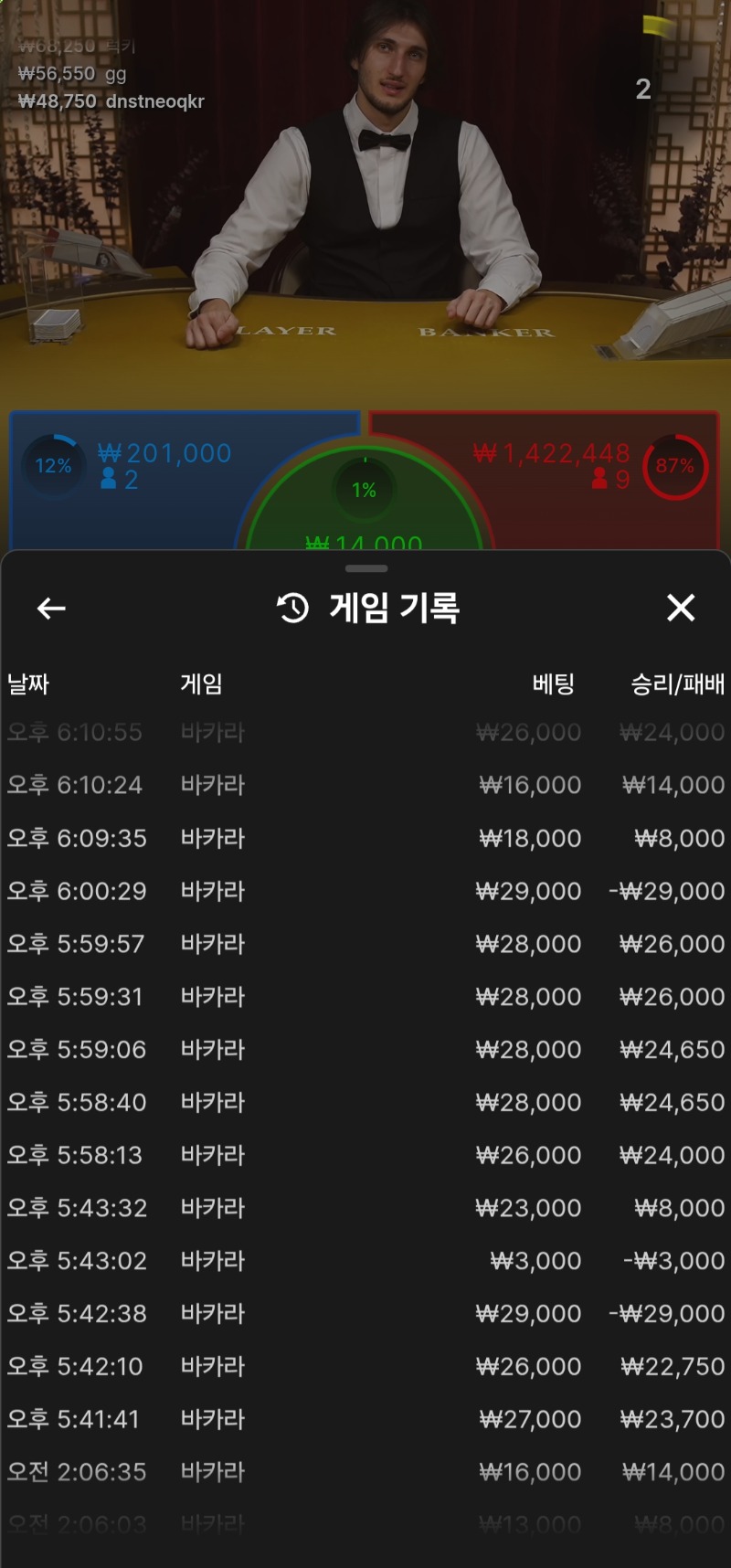This screenshot has height=1568, width=731.
Task: Open the 오후 6:10:24 game record
Action: pyautogui.click(x=365, y=785)
